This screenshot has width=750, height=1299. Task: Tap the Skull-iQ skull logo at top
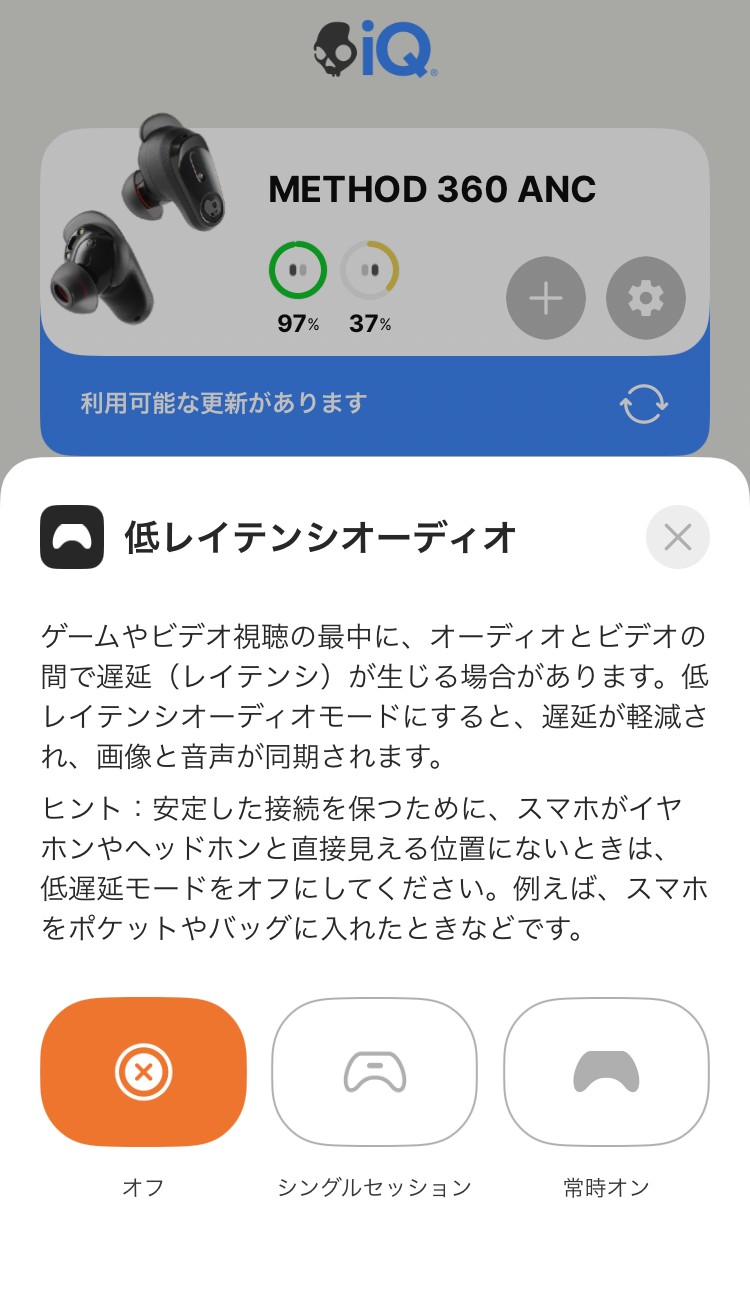pyautogui.click(x=333, y=45)
